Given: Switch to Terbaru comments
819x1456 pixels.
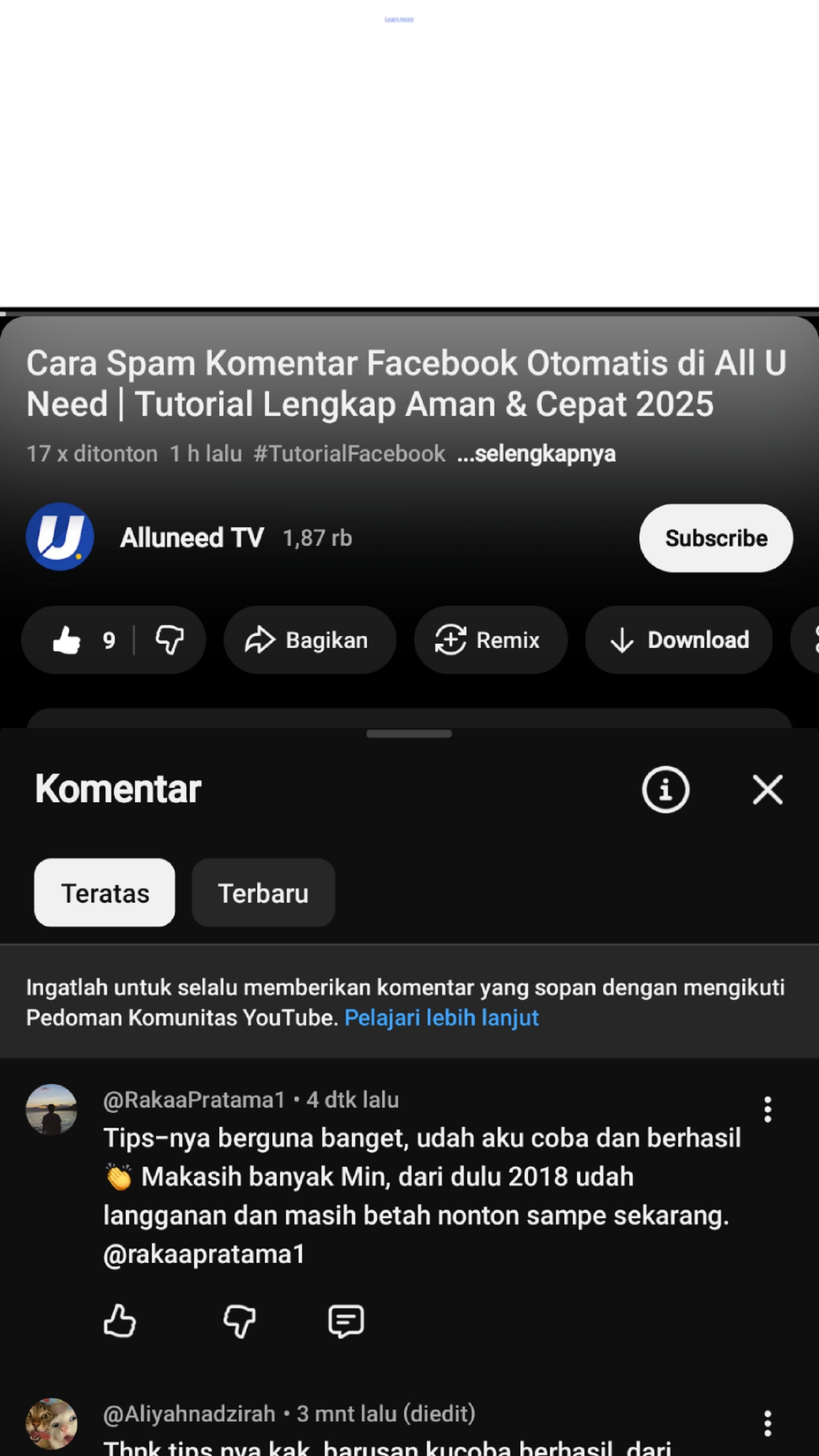Looking at the screenshot, I should pyautogui.click(x=264, y=893).
